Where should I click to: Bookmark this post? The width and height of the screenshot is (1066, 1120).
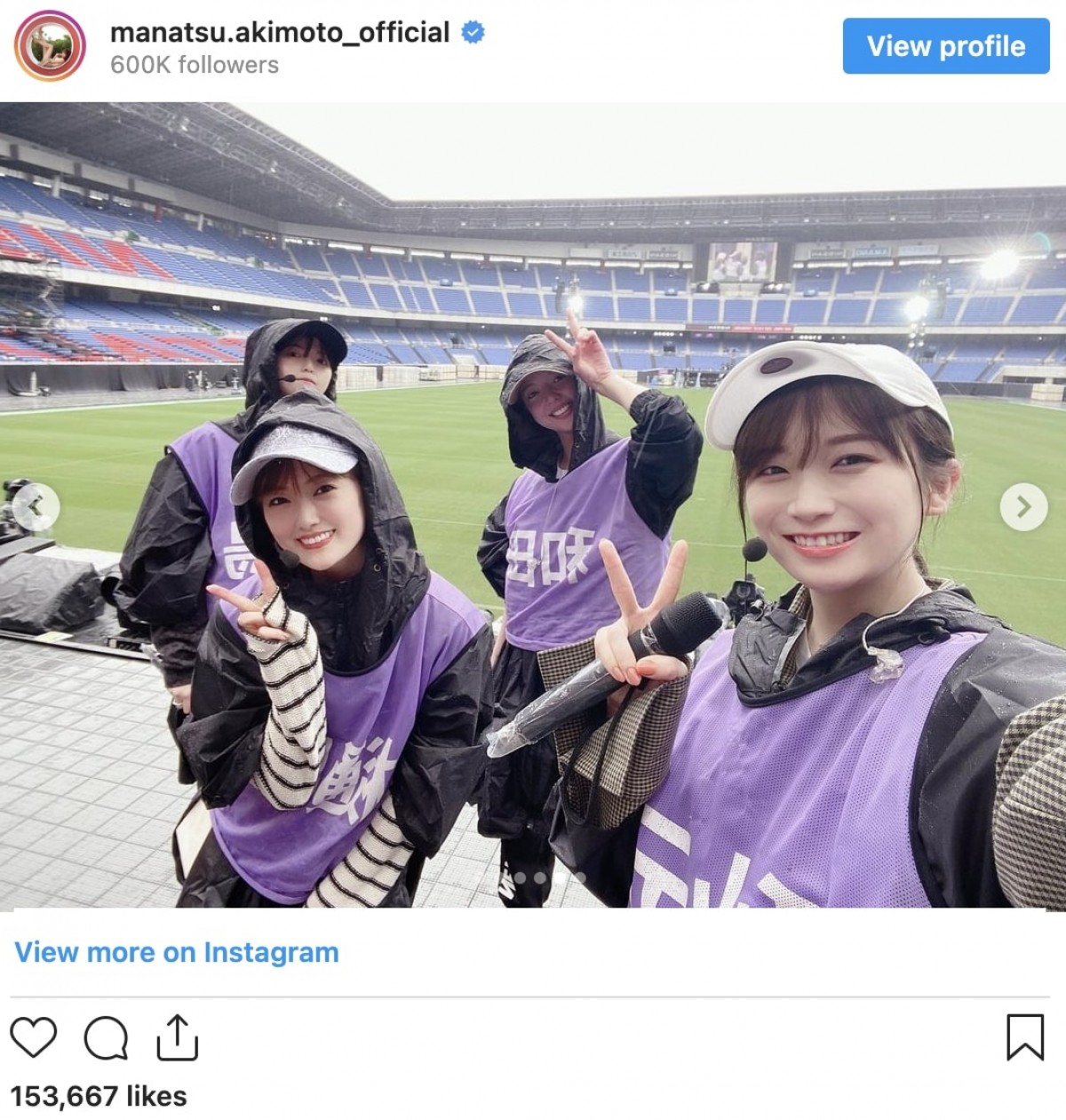click(x=1024, y=1037)
